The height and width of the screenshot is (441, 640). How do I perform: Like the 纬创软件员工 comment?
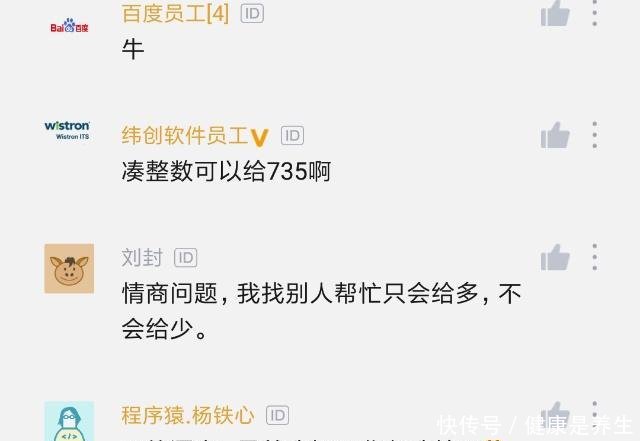point(555,136)
